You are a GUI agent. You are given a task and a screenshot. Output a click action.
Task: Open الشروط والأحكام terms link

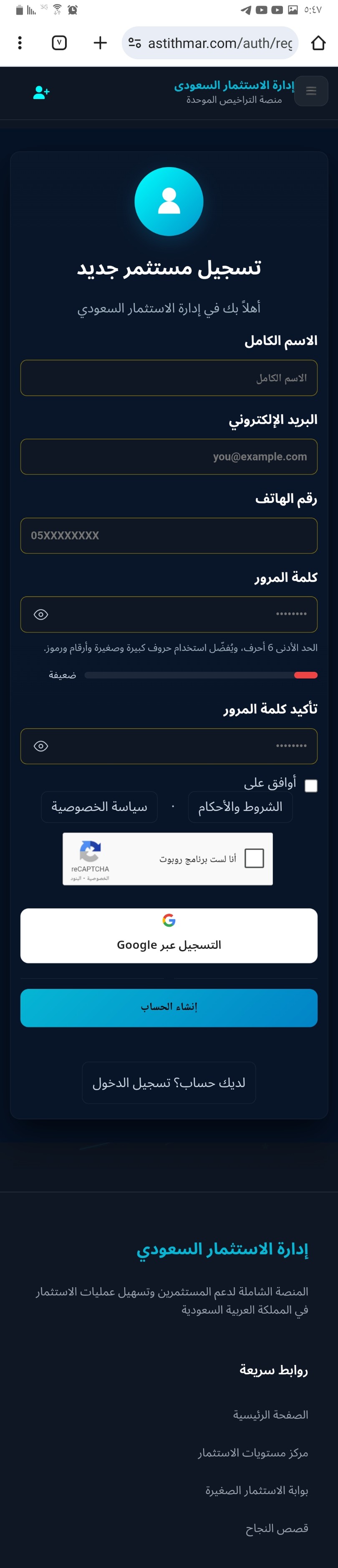click(x=240, y=807)
